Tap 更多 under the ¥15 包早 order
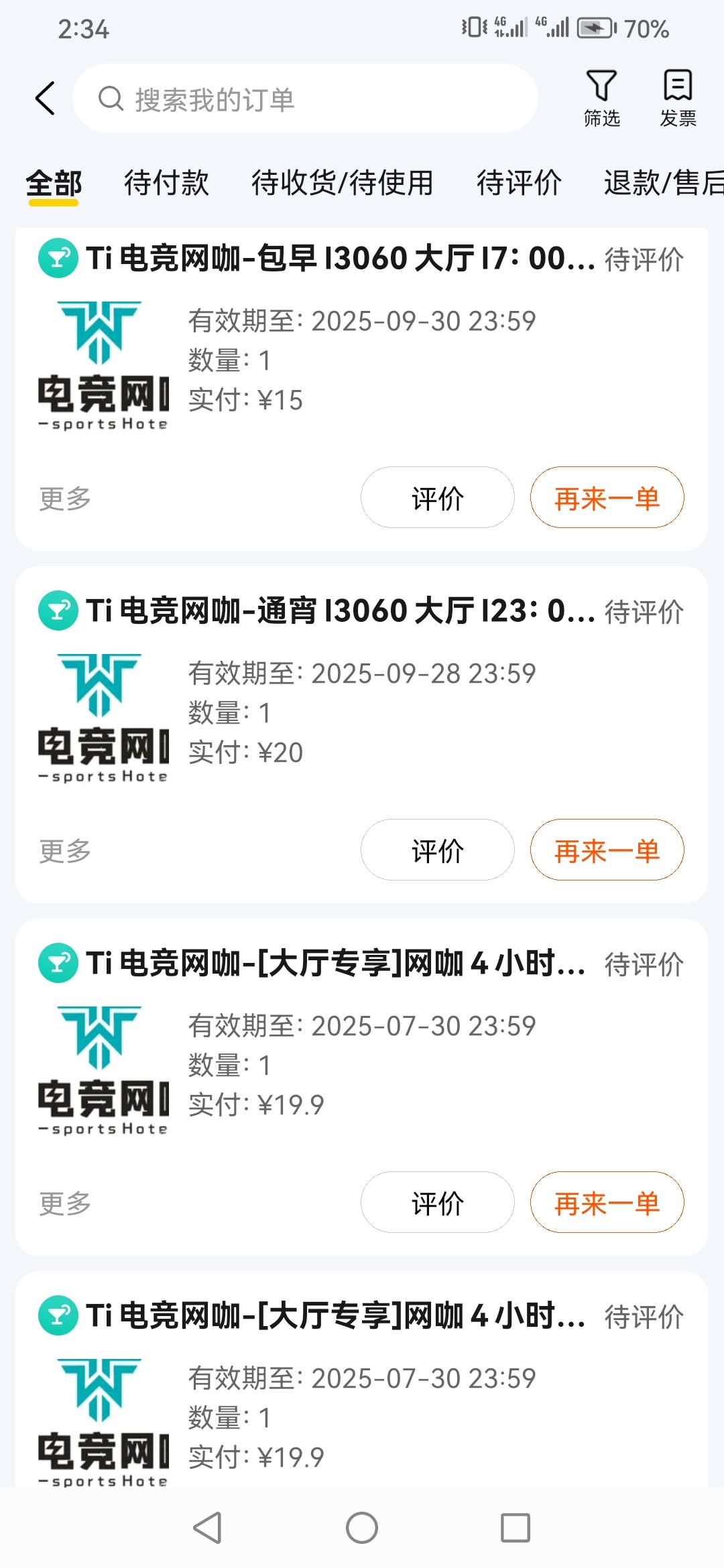This screenshot has width=724, height=1568. point(65,499)
